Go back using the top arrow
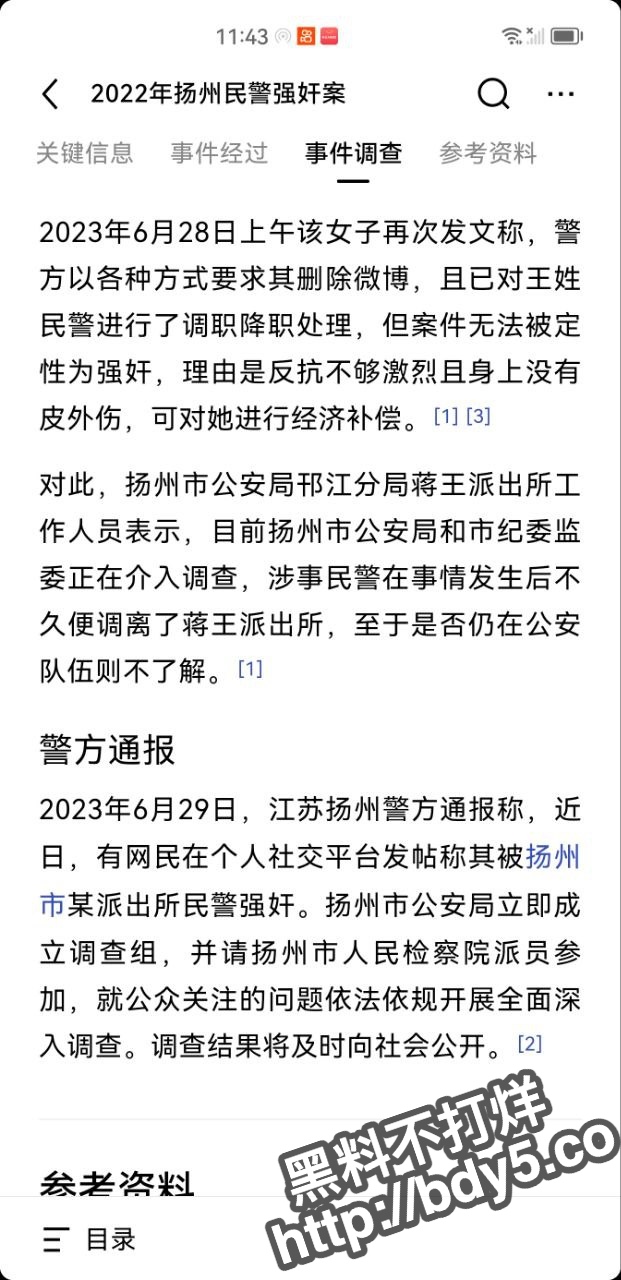Screen dimensions: 621x1280 pyautogui.click(x=50, y=94)
